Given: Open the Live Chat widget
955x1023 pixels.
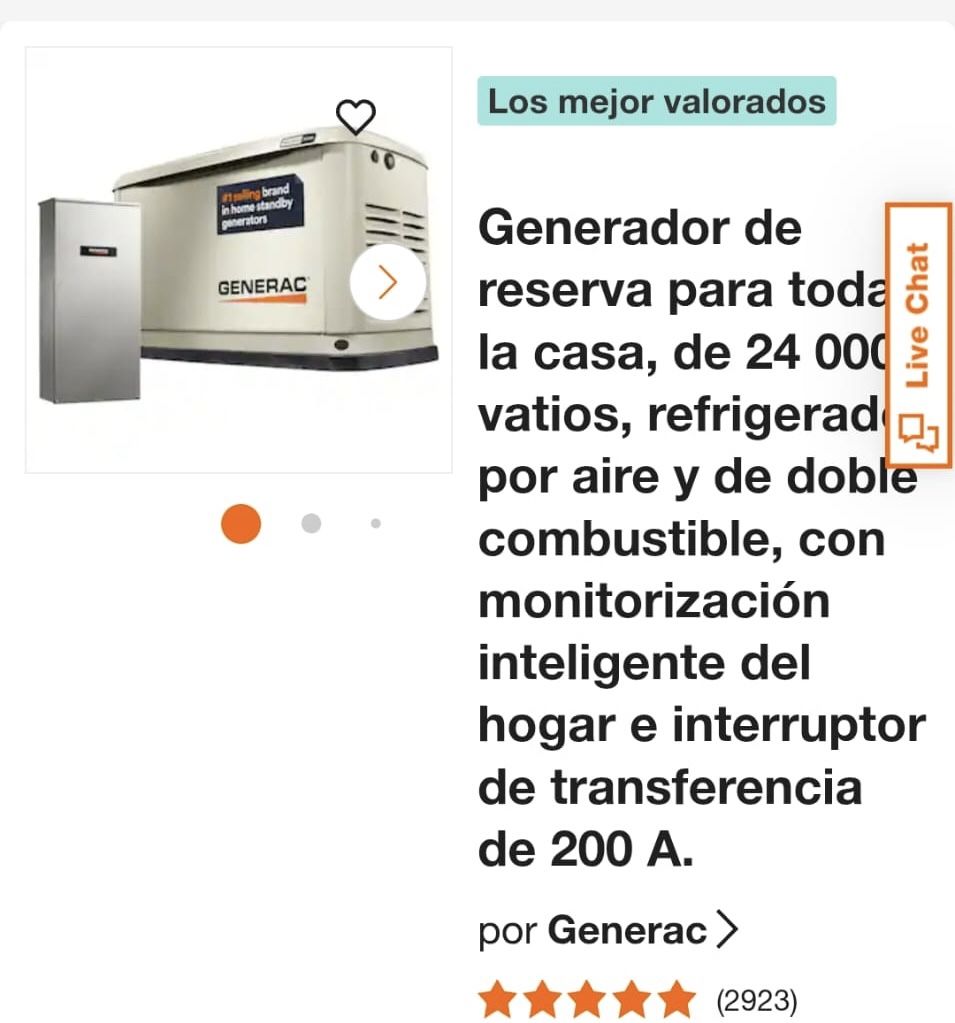Looking at the screenshot, I should coord(918,335).
